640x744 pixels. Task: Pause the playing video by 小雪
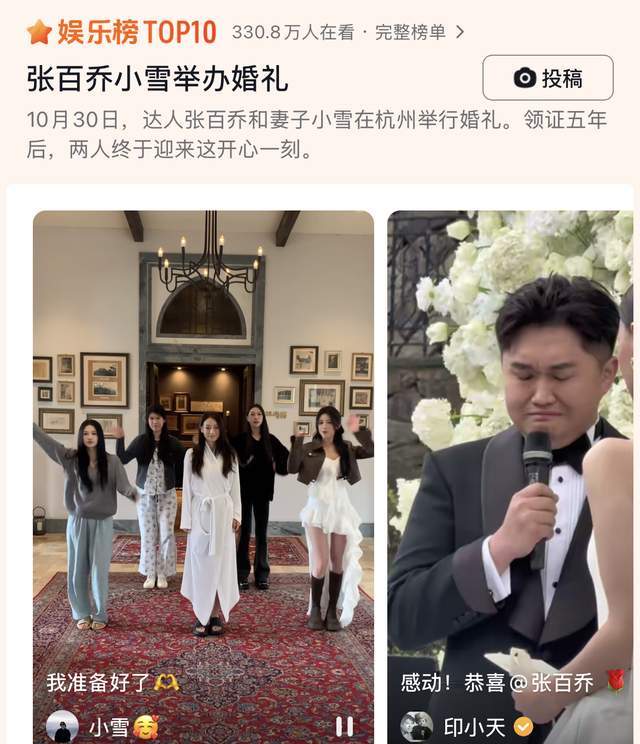point(343,726)
